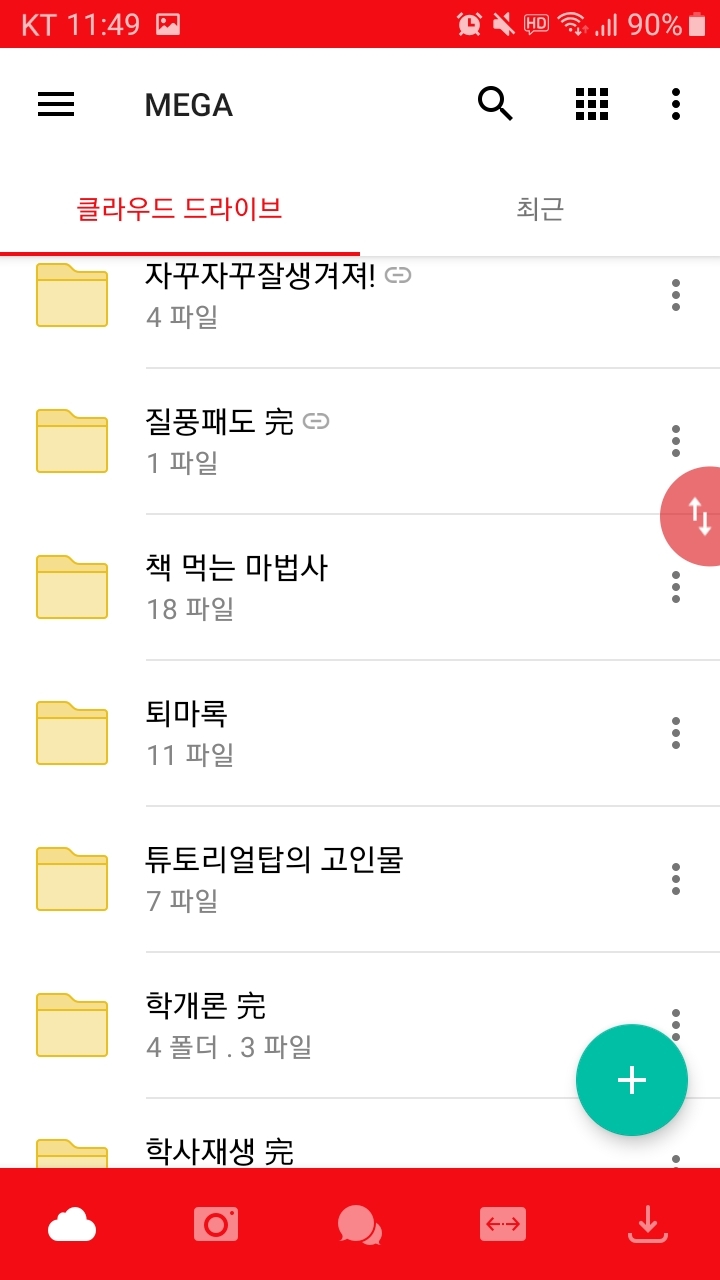Open the 자꾸자꾸잘생겨져! folder

point(260,294)
